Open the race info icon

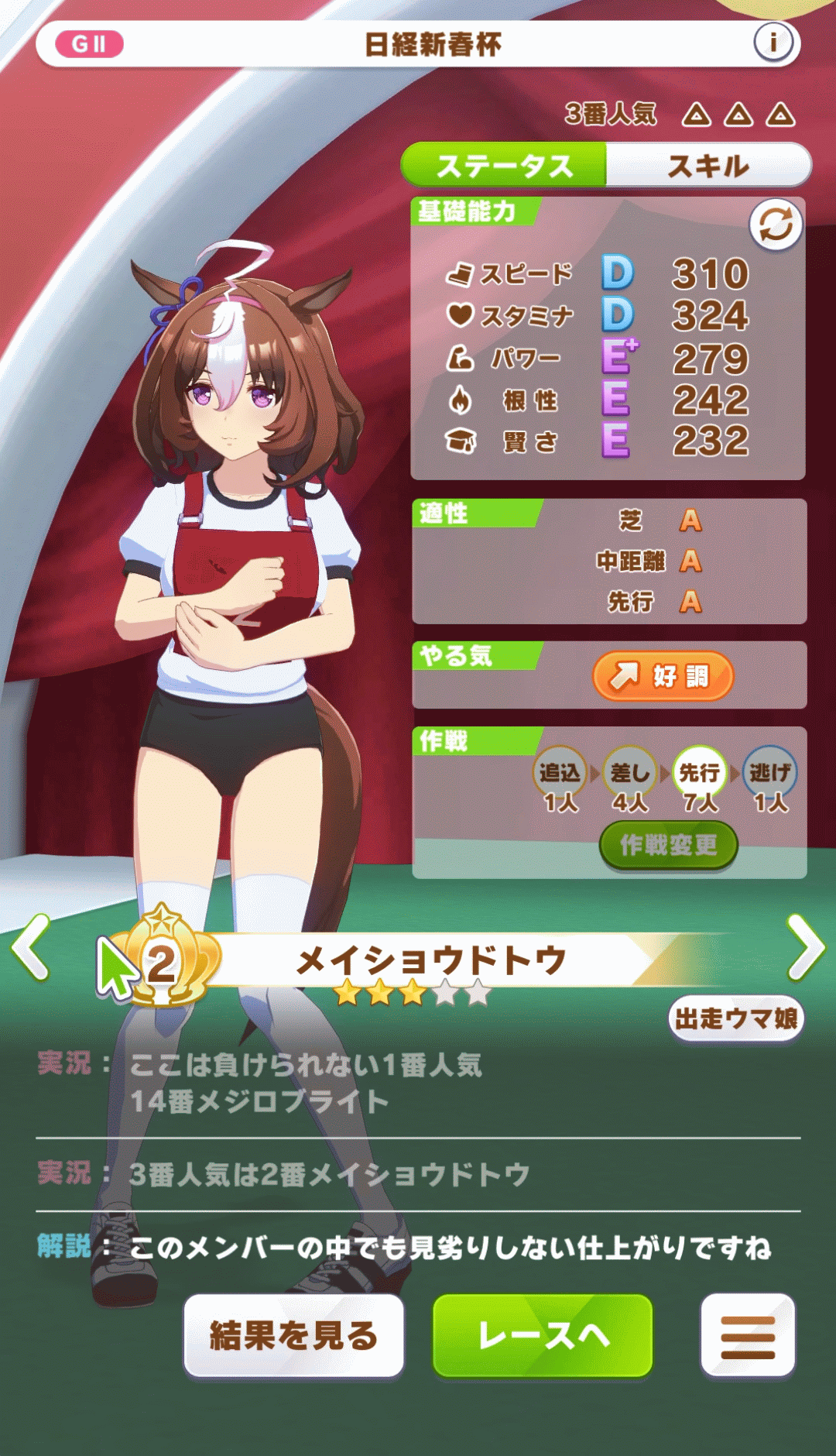click(x=773, y=43)
